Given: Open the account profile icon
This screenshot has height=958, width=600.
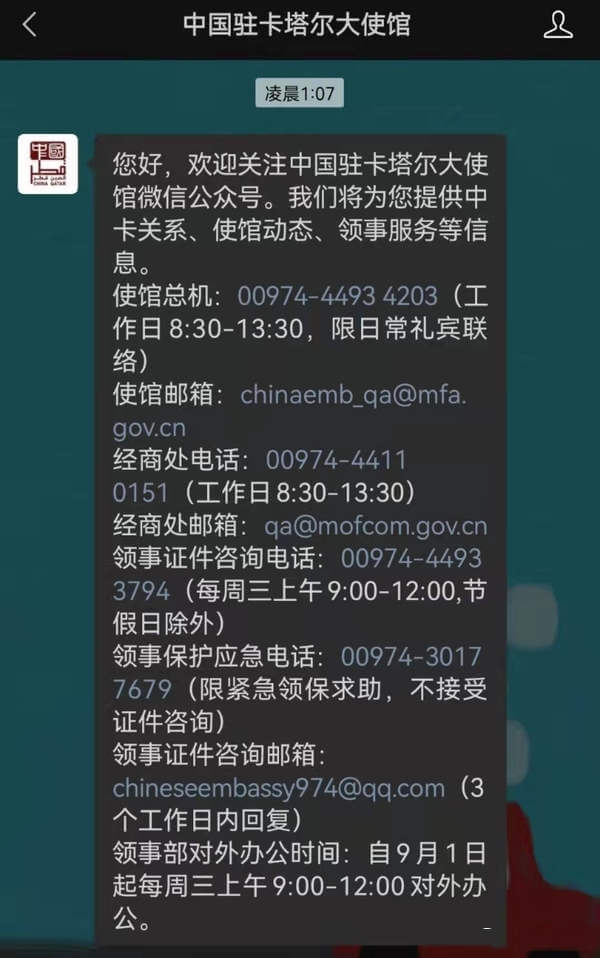Looking at the screenshot, I should pos(557,26).
